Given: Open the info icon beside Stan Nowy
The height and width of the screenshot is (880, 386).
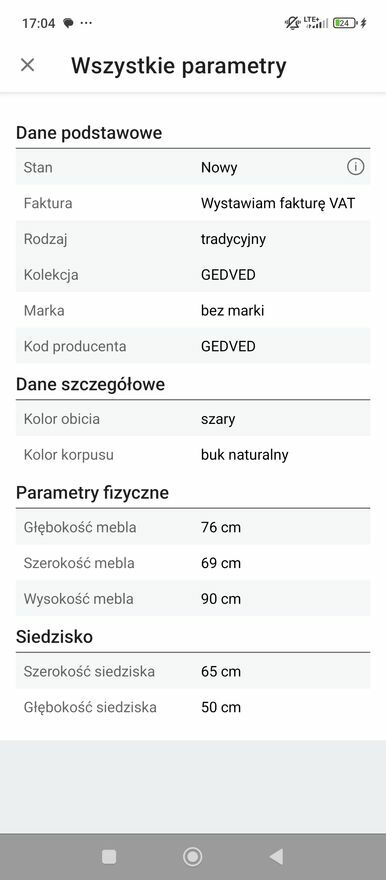Looking at the screenshot, I should 355,167.
